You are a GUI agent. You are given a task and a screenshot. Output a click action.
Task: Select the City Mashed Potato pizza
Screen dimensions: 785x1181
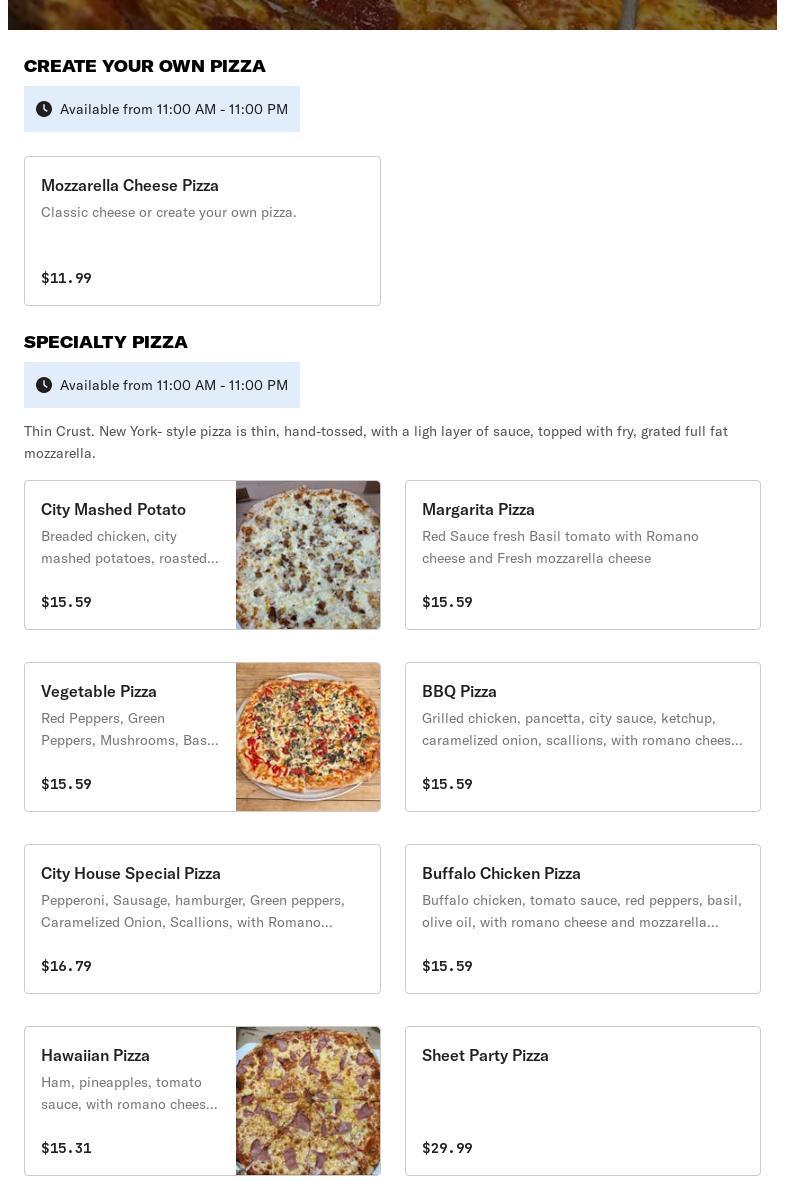(x=202, y=555)
